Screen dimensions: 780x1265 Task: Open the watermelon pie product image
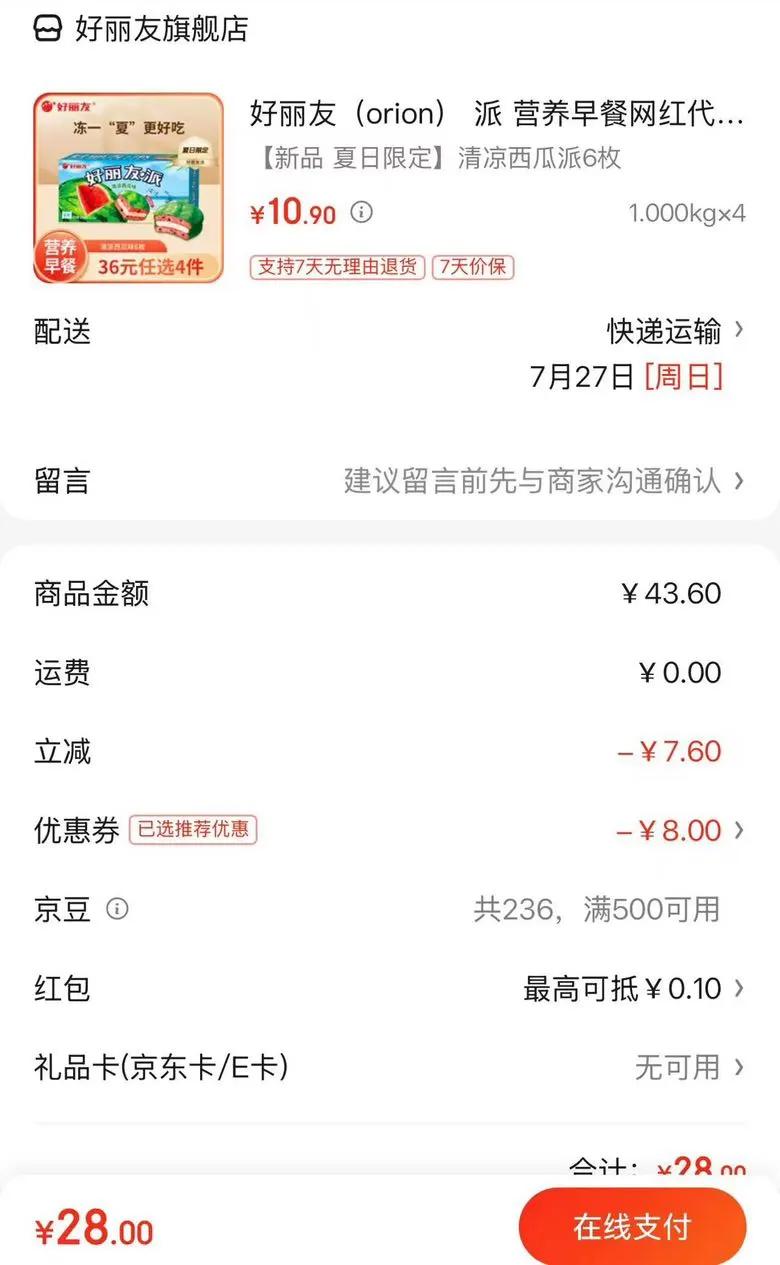point(128,188)
